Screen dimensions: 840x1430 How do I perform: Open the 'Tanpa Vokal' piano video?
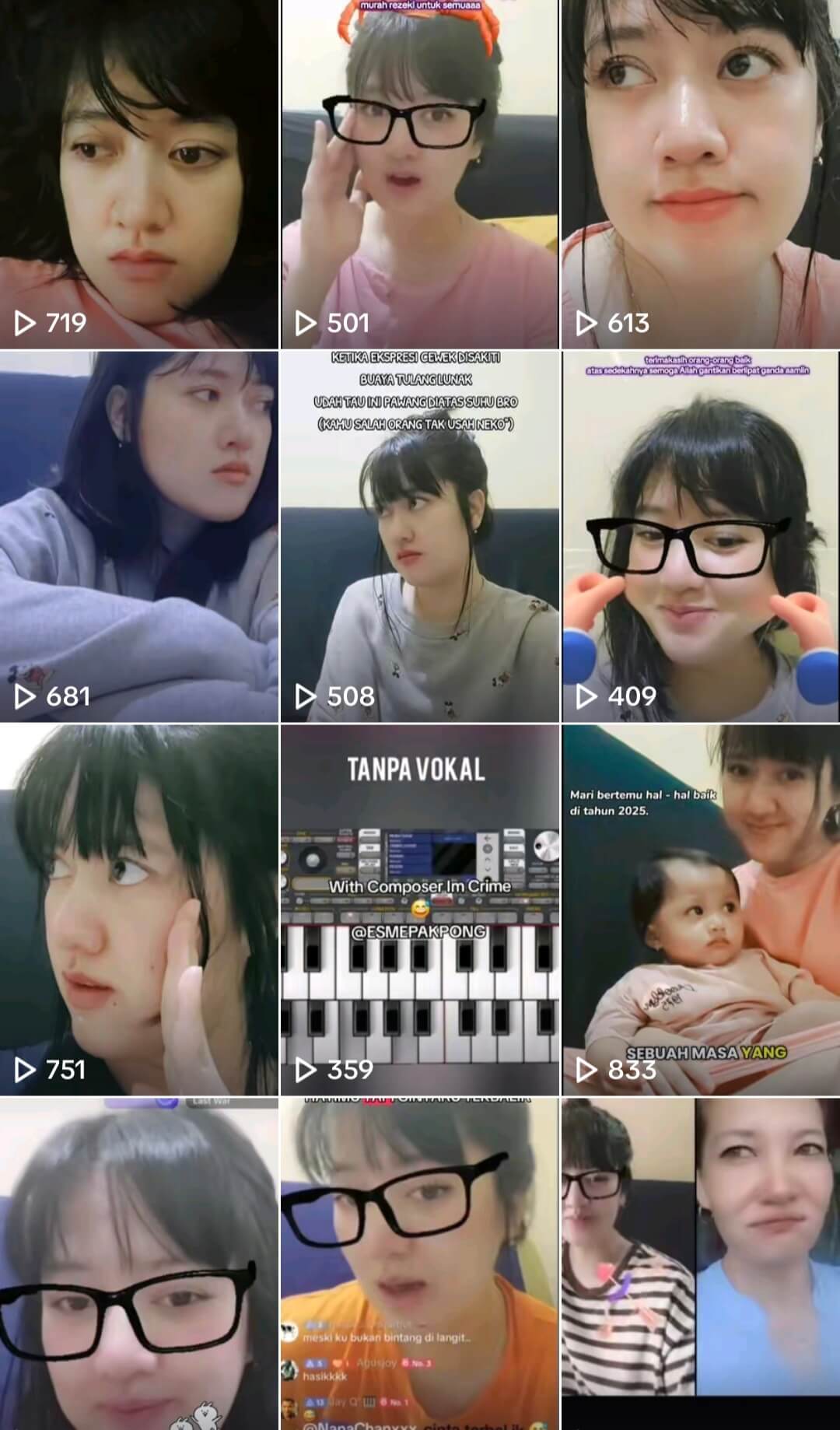coord(419,909)
